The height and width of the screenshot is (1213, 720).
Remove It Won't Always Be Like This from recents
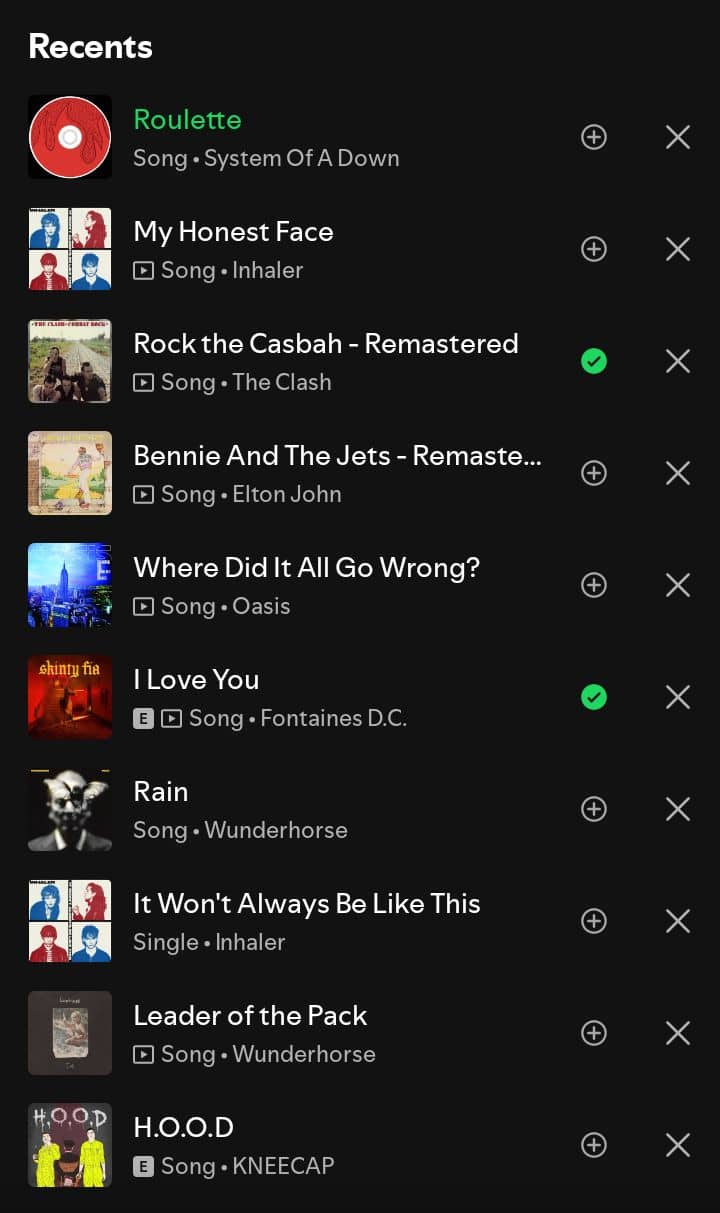pos(678,921)
